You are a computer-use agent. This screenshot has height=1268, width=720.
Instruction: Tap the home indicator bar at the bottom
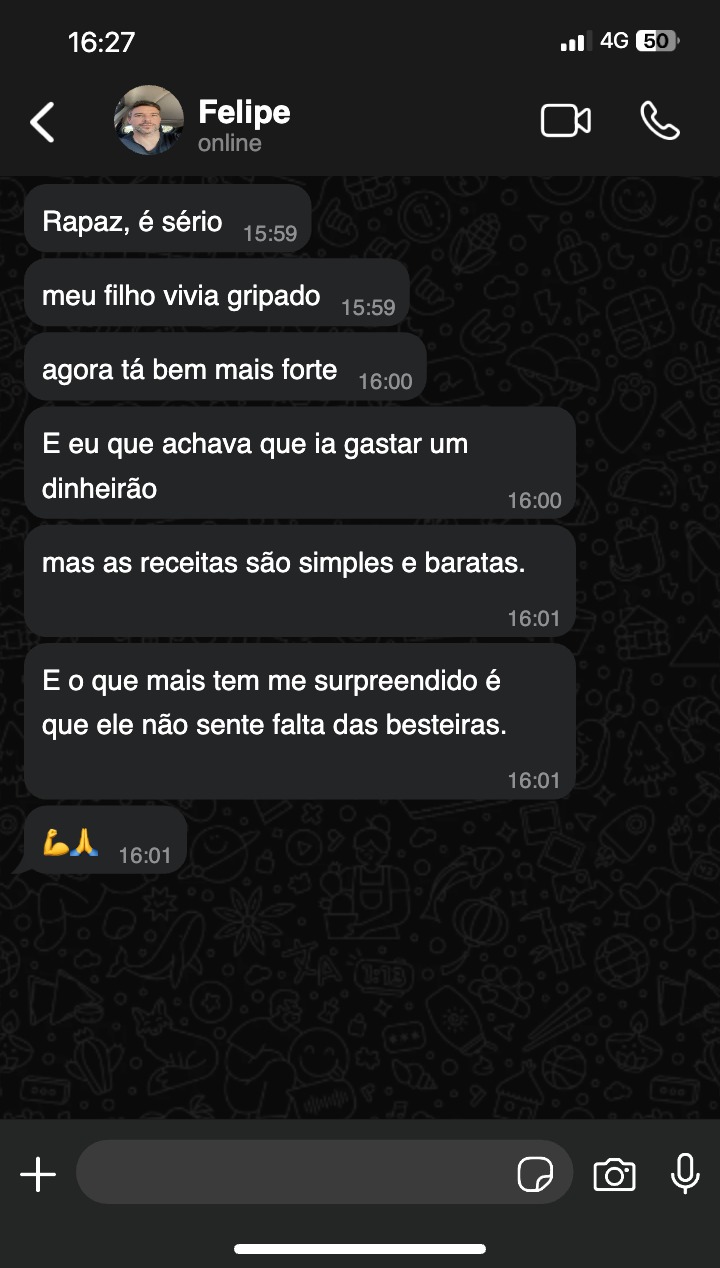[360, 1248]
